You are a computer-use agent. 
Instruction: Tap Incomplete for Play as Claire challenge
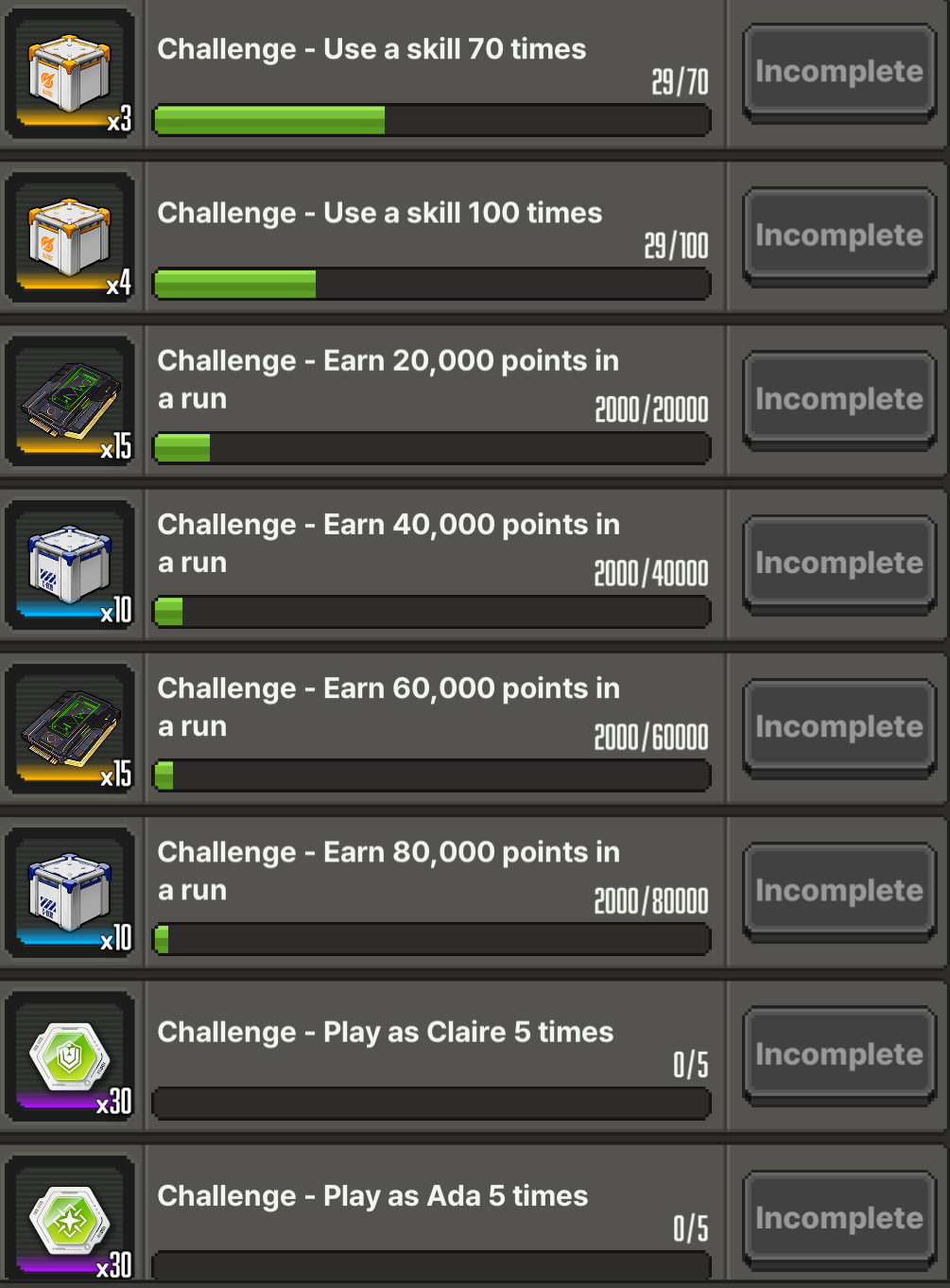tap(838, 1054)
